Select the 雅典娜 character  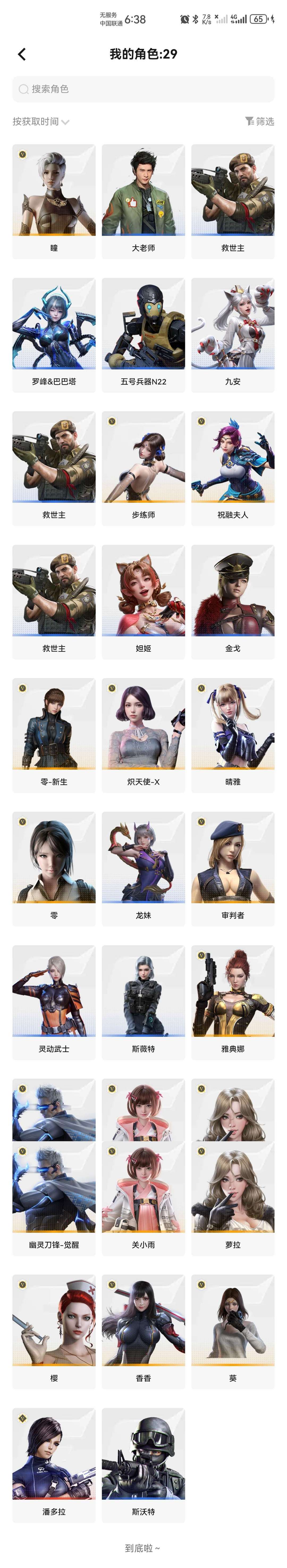tap(233, 1002)
